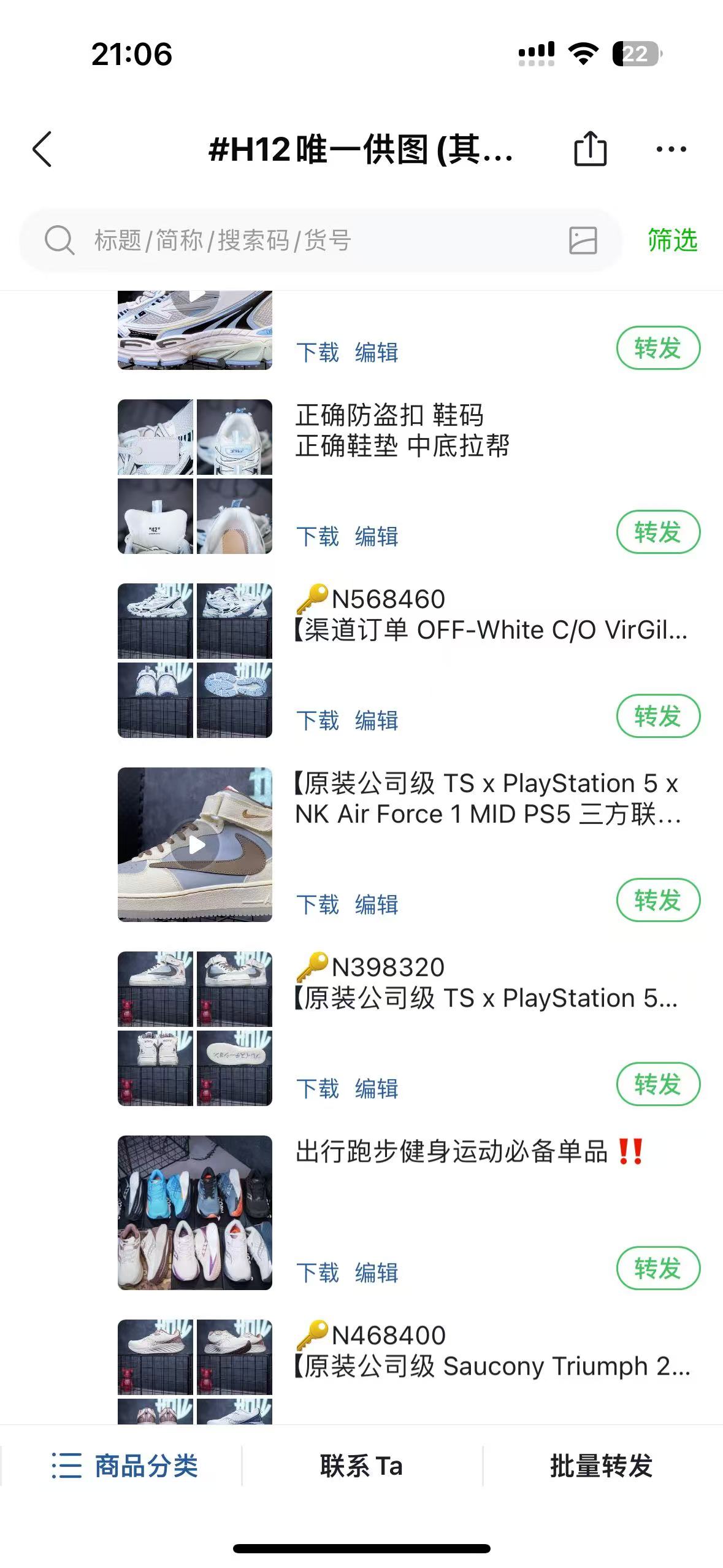Download the N568460 OFF-White item

coord(317,720)
